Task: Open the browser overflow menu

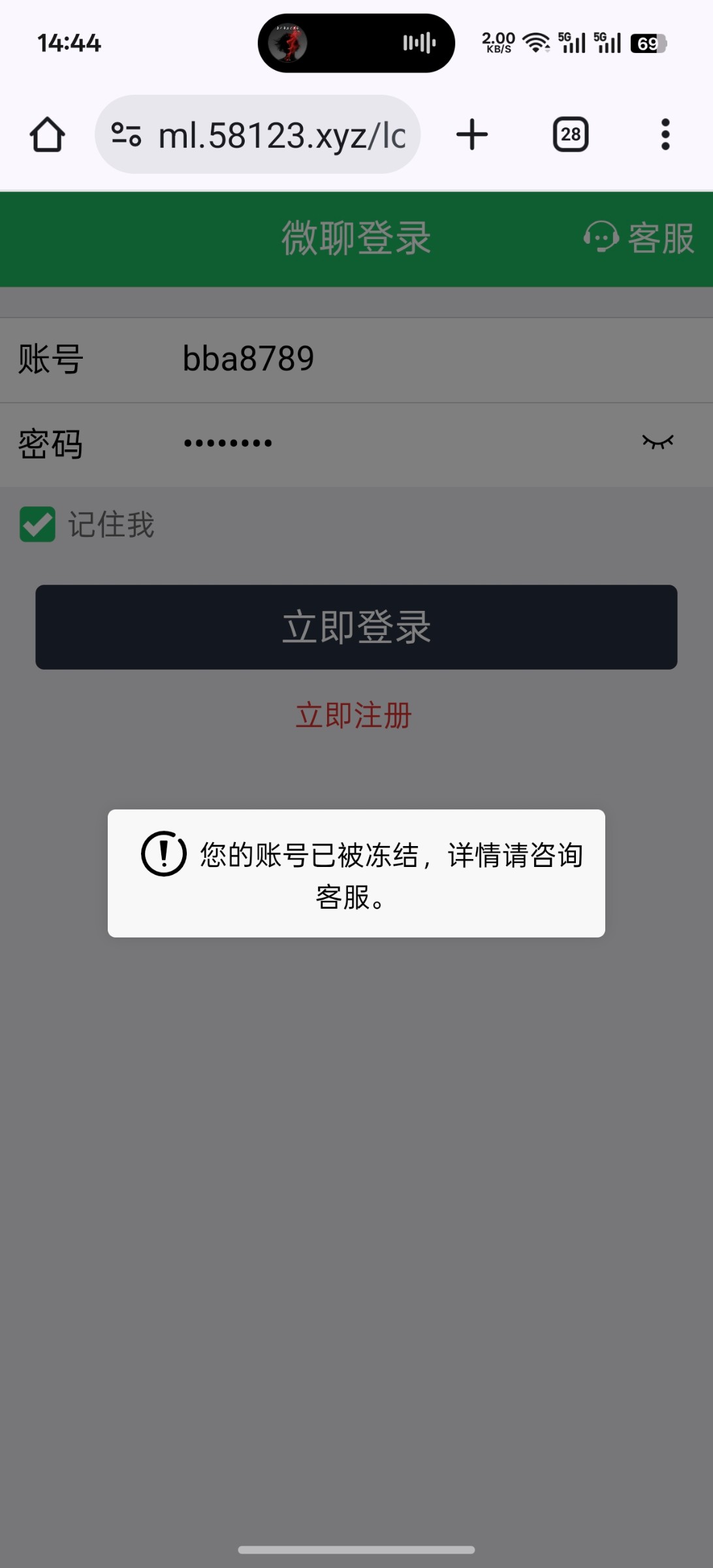Action: (x=665, y=135)
